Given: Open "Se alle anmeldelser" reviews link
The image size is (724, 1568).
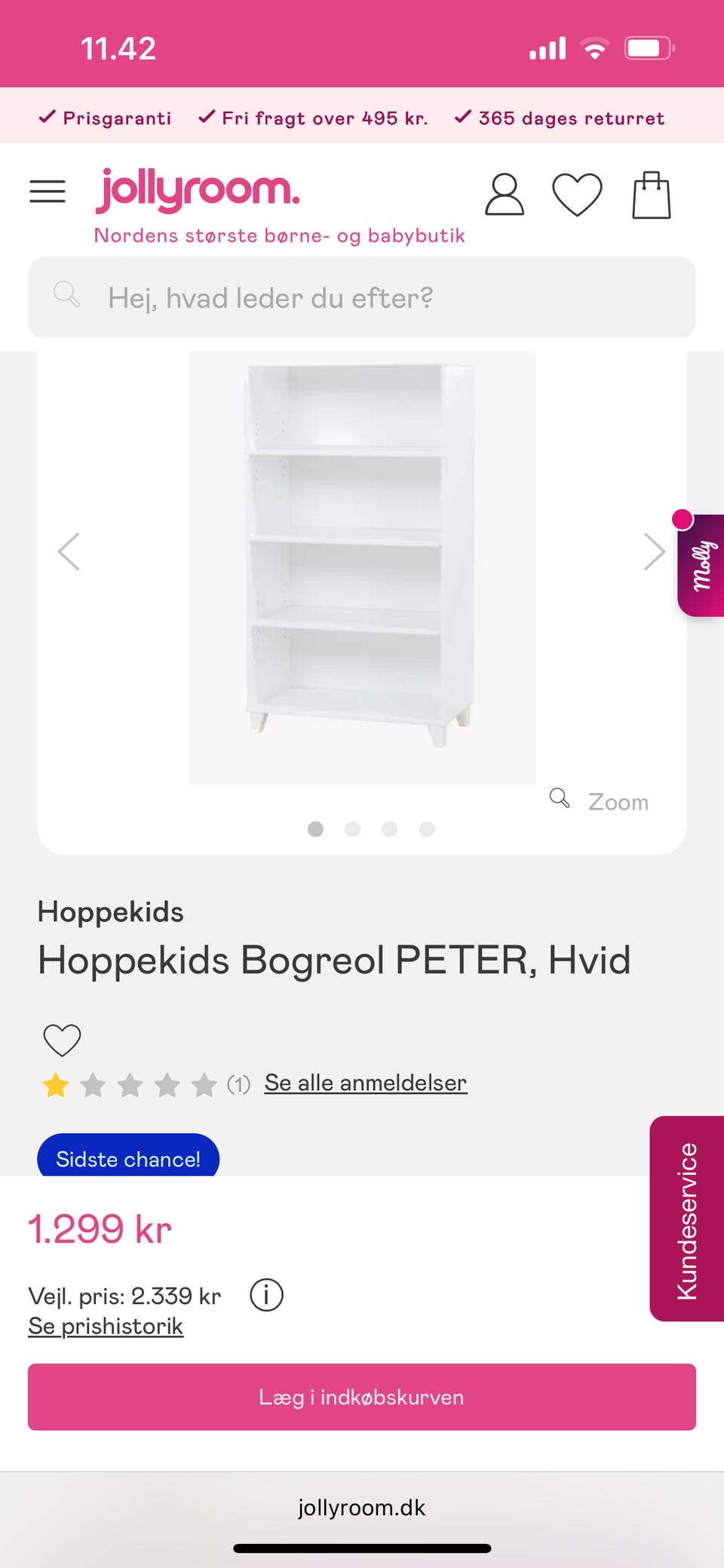Looking at the screenshot, I should [x=366, y=1083].
